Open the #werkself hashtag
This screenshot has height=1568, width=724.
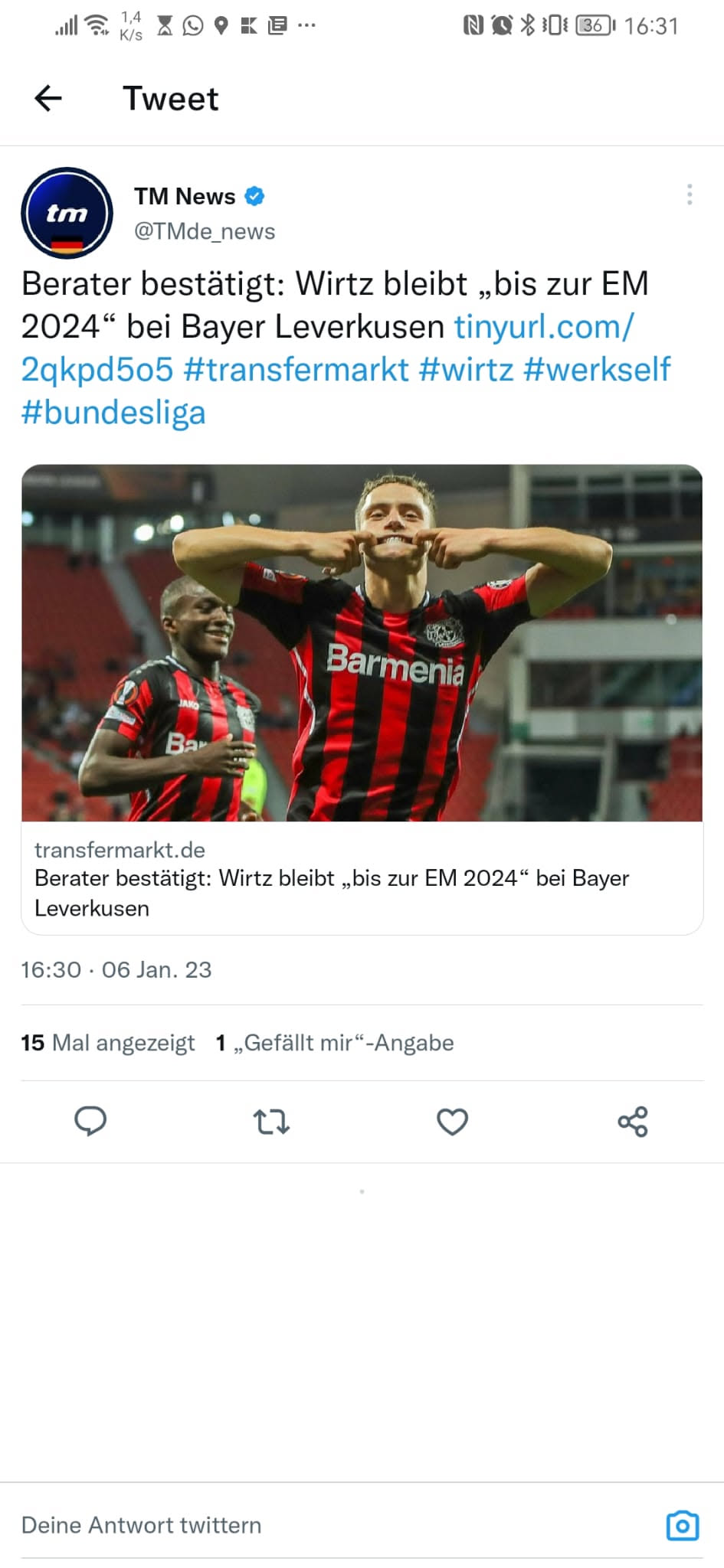pos(596,370)
